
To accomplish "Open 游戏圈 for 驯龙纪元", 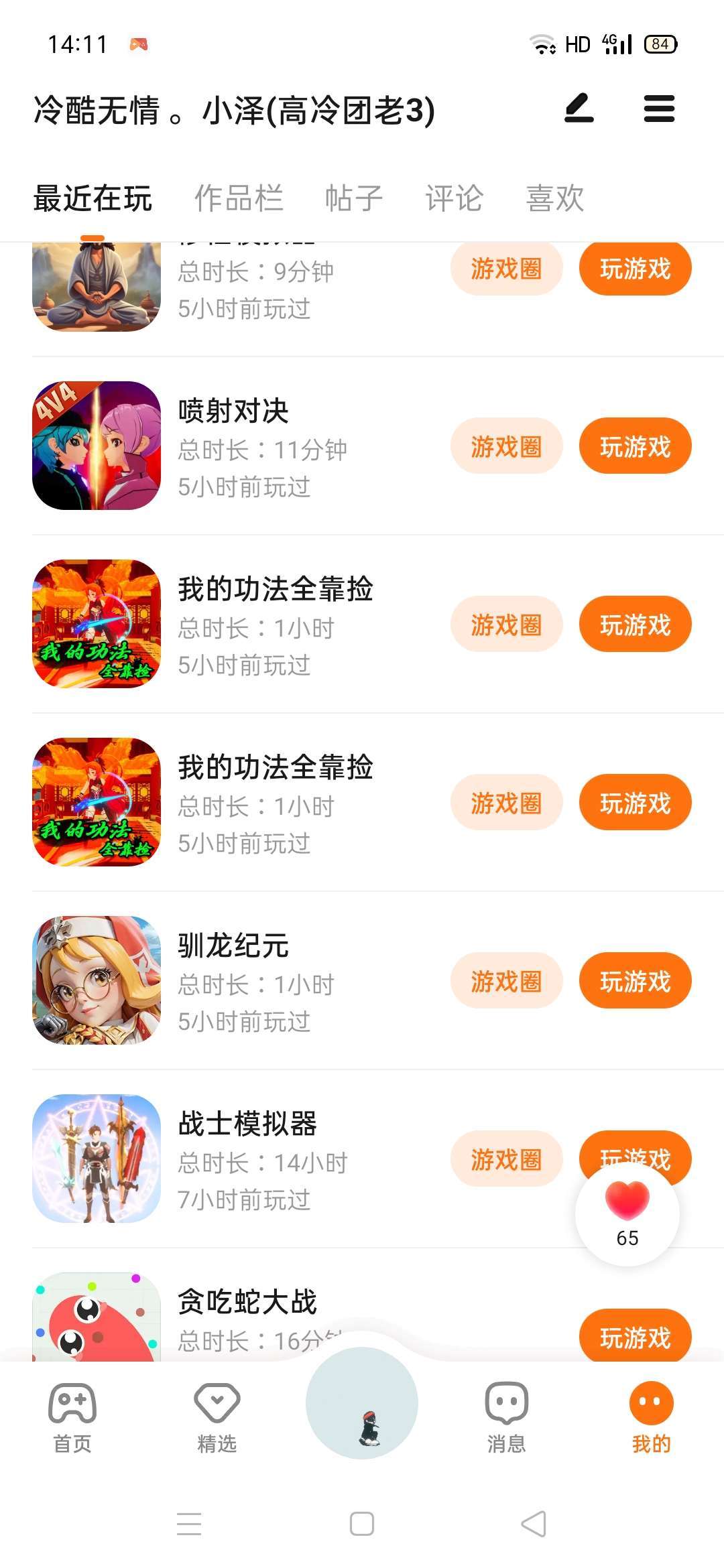I will pyautogui.click(x=506, y=981).
